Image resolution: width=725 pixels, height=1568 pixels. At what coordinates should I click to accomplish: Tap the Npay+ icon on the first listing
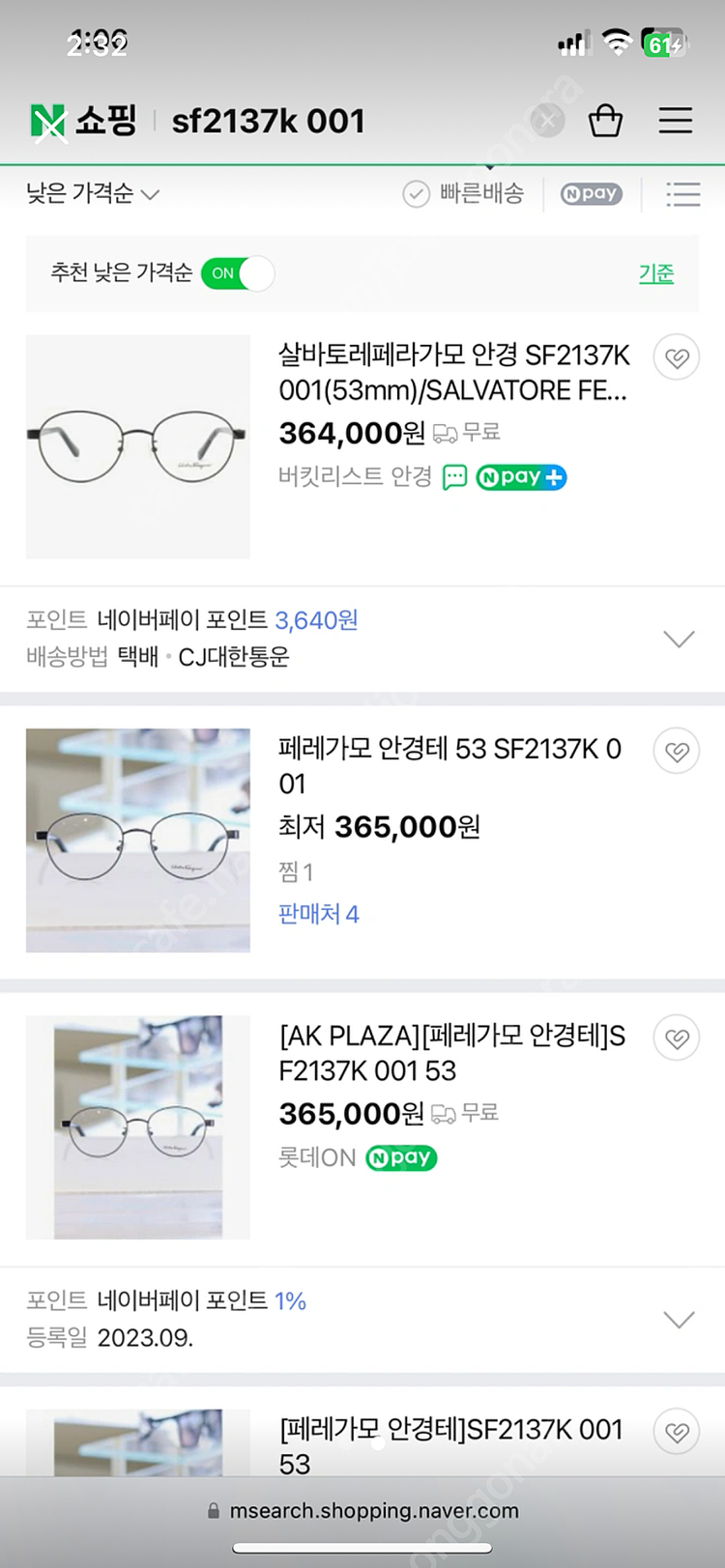click(520, 477)
